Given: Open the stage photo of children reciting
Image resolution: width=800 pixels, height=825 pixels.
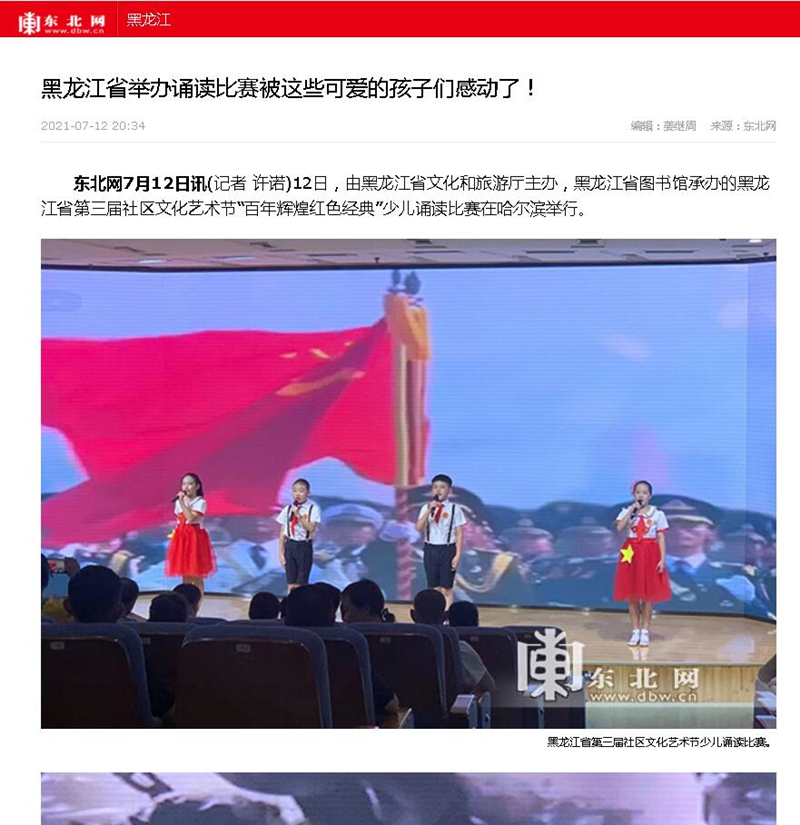Looking at the screenshot, I should point(408,483).
